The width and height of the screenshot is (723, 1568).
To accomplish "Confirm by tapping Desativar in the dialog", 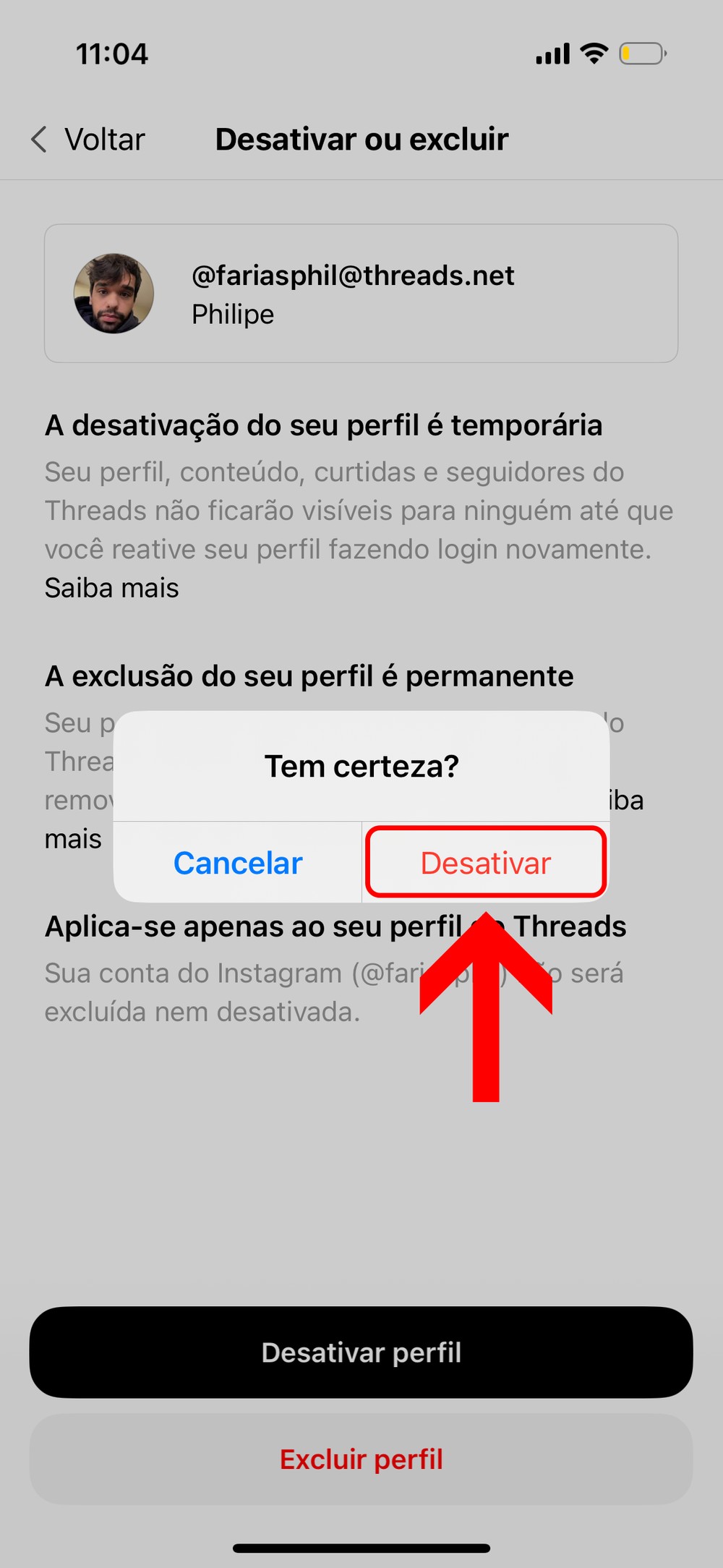I will pos(485,863).
